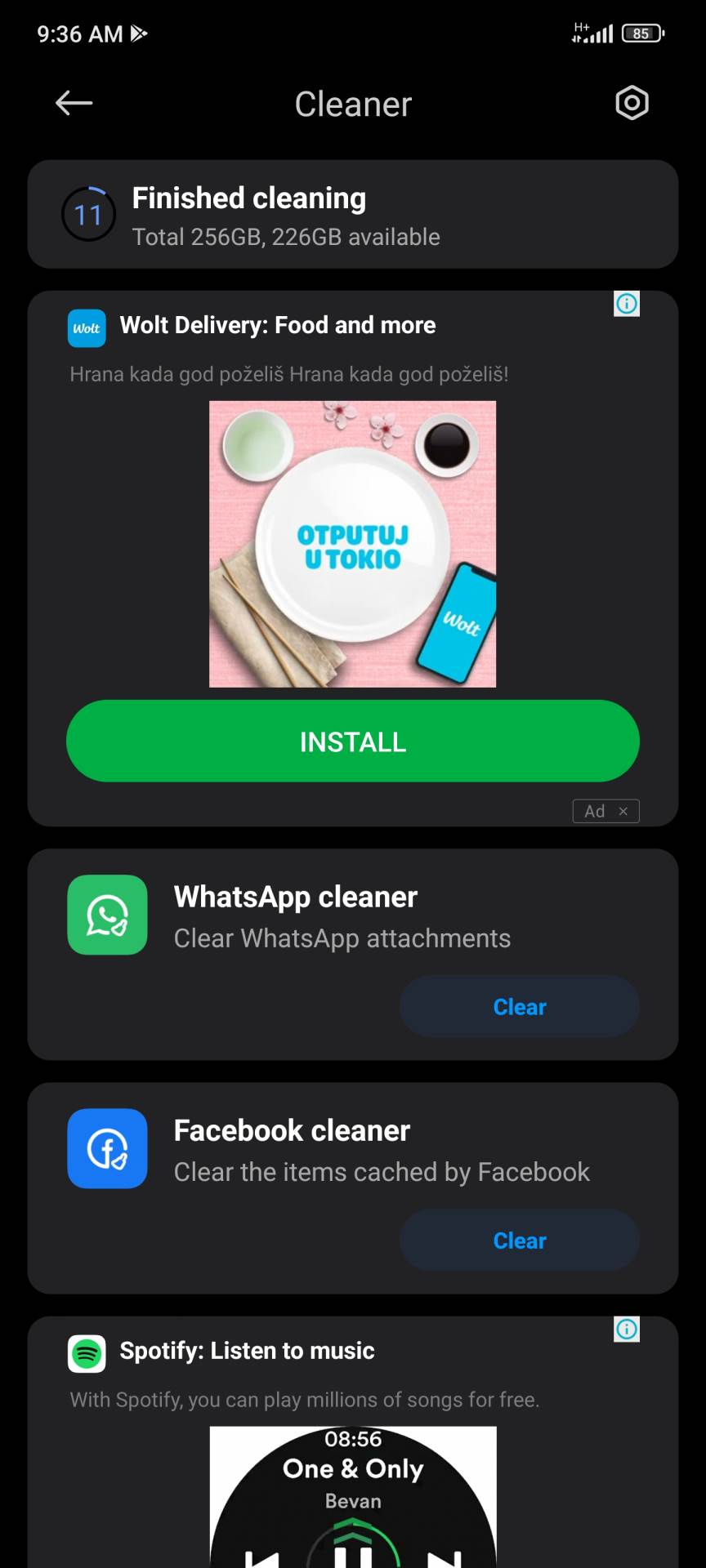Open the Finished cleaning storage card
Viewport: 706px width, 1568px height.
[352, 215]
